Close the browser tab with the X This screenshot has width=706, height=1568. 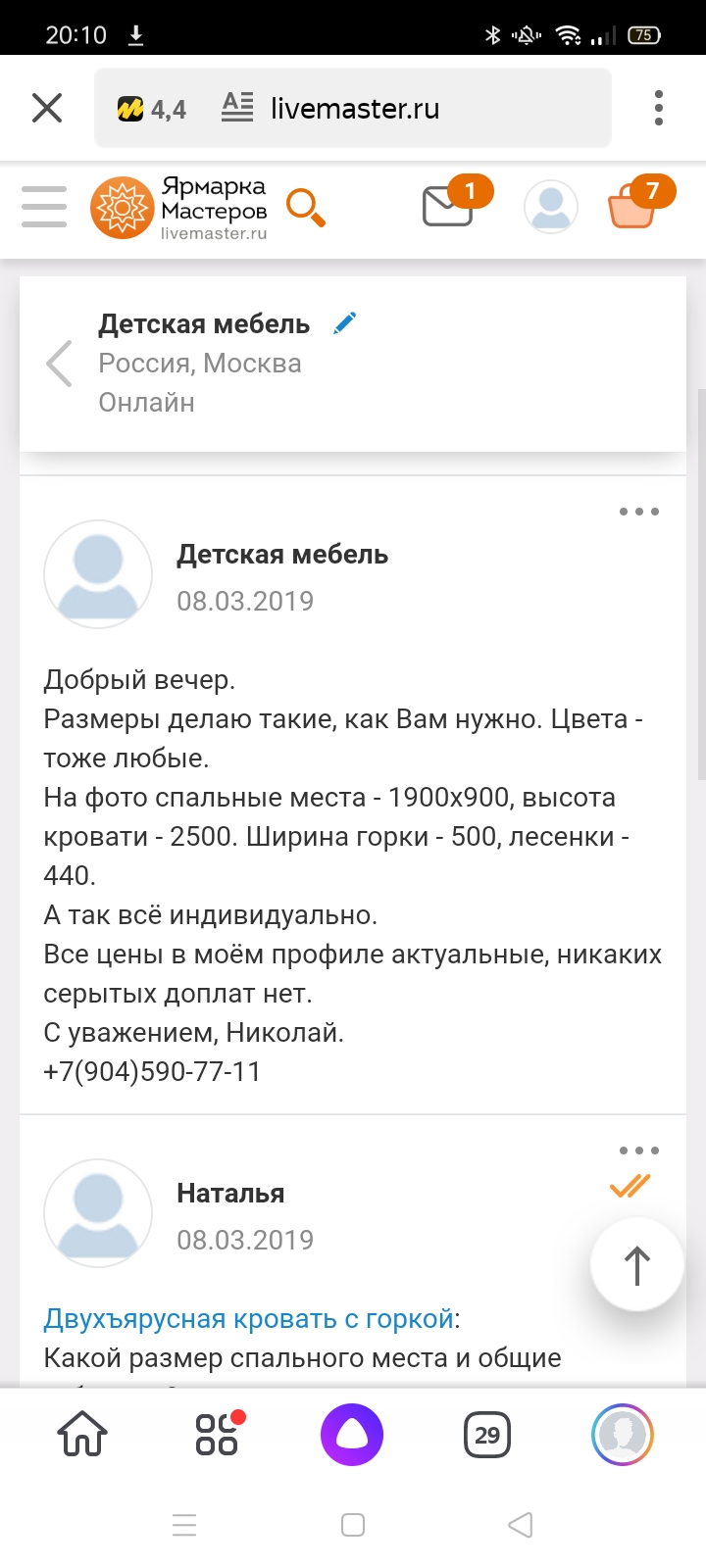click(47, 108)
